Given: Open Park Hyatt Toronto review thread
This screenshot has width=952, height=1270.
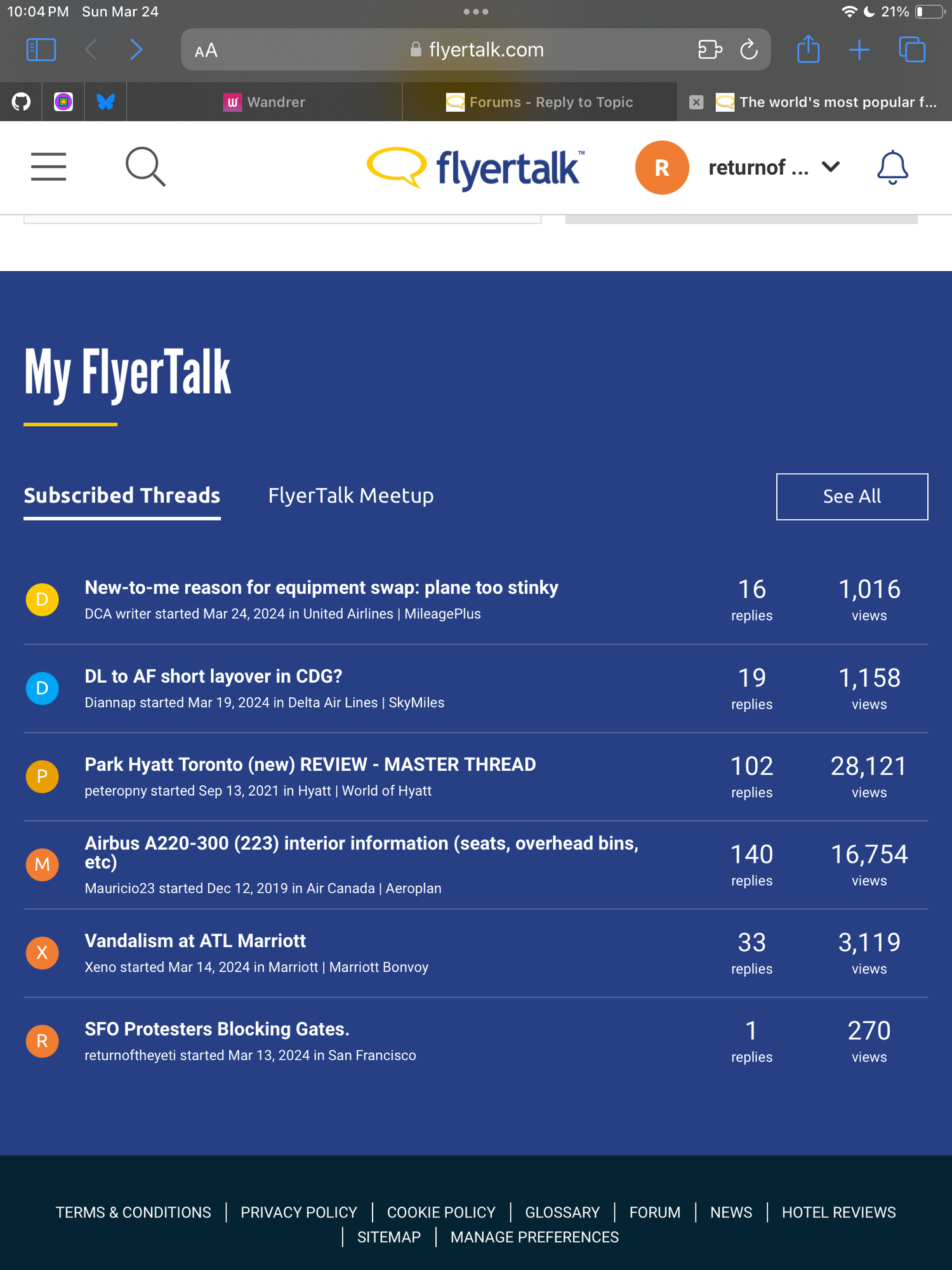Looking at the screenshot, I should 310,765.
